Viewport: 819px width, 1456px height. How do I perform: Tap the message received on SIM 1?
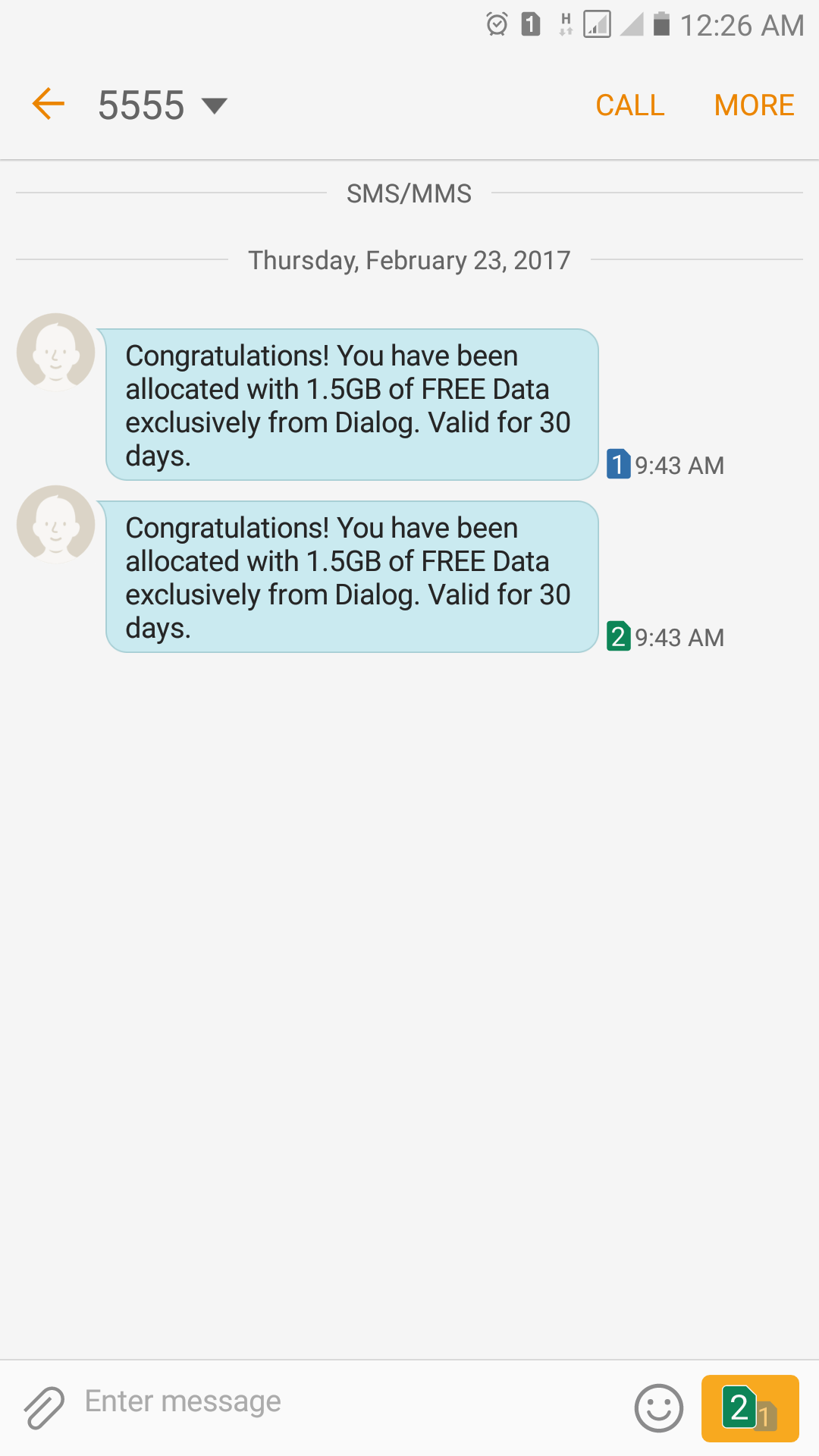point(352,405)
